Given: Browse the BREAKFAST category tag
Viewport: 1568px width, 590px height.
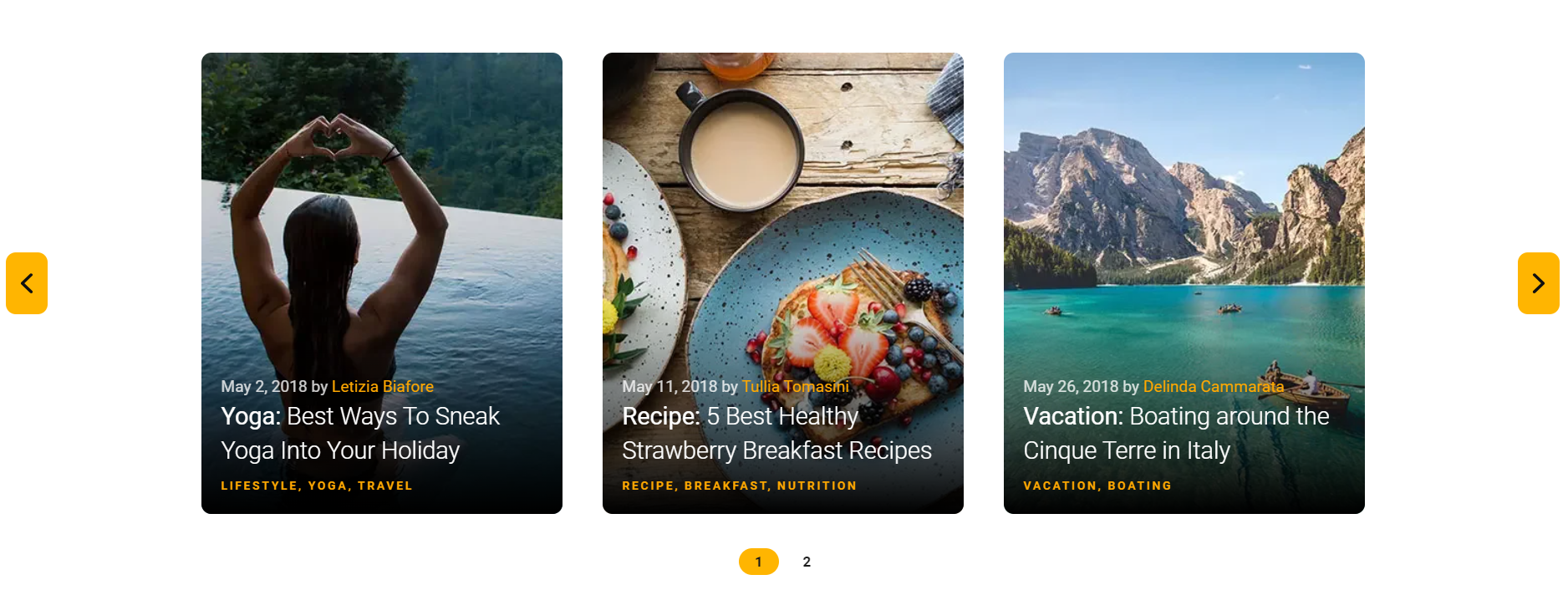Looking at the screenshot, I should pyautogui.click(x=725, y=486).
